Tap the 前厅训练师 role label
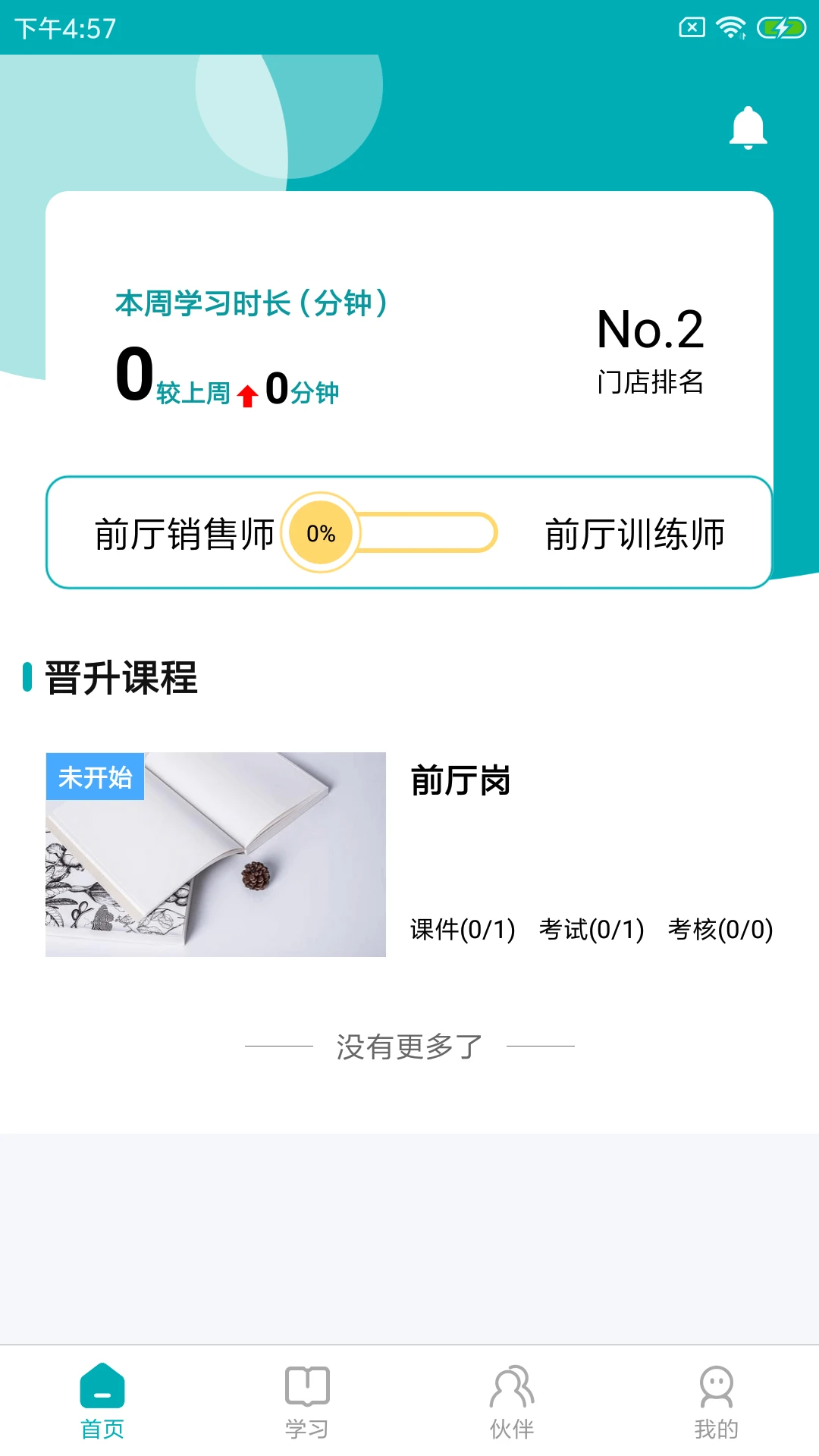 click(x=635, y=533)
